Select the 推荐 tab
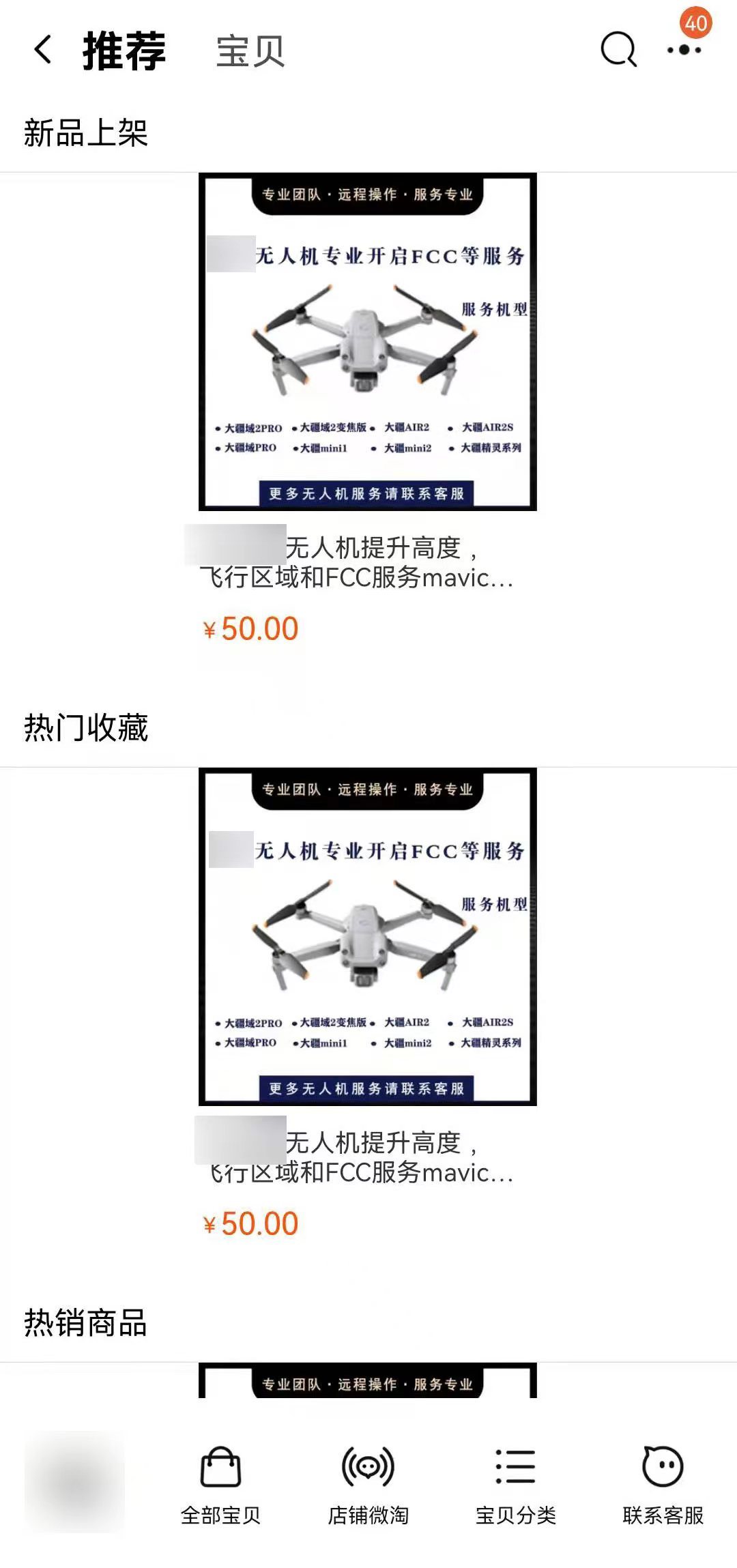This screenshot has height=1568, width=737. (124, 51)
